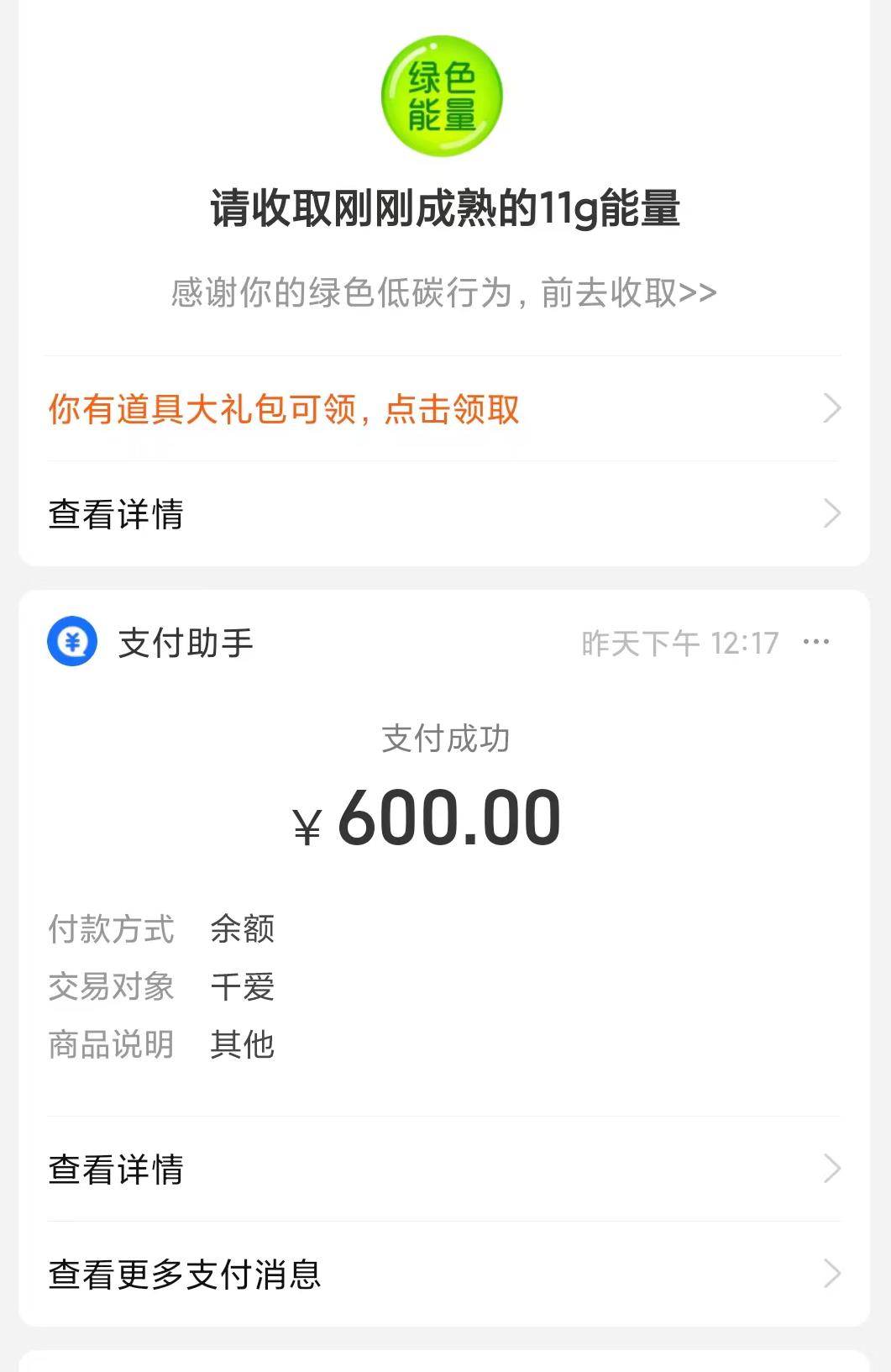Open 查看详情 under the green energy card
Image resolution: width=891 pixels, height=1372 pixels.
click(443, 514)
